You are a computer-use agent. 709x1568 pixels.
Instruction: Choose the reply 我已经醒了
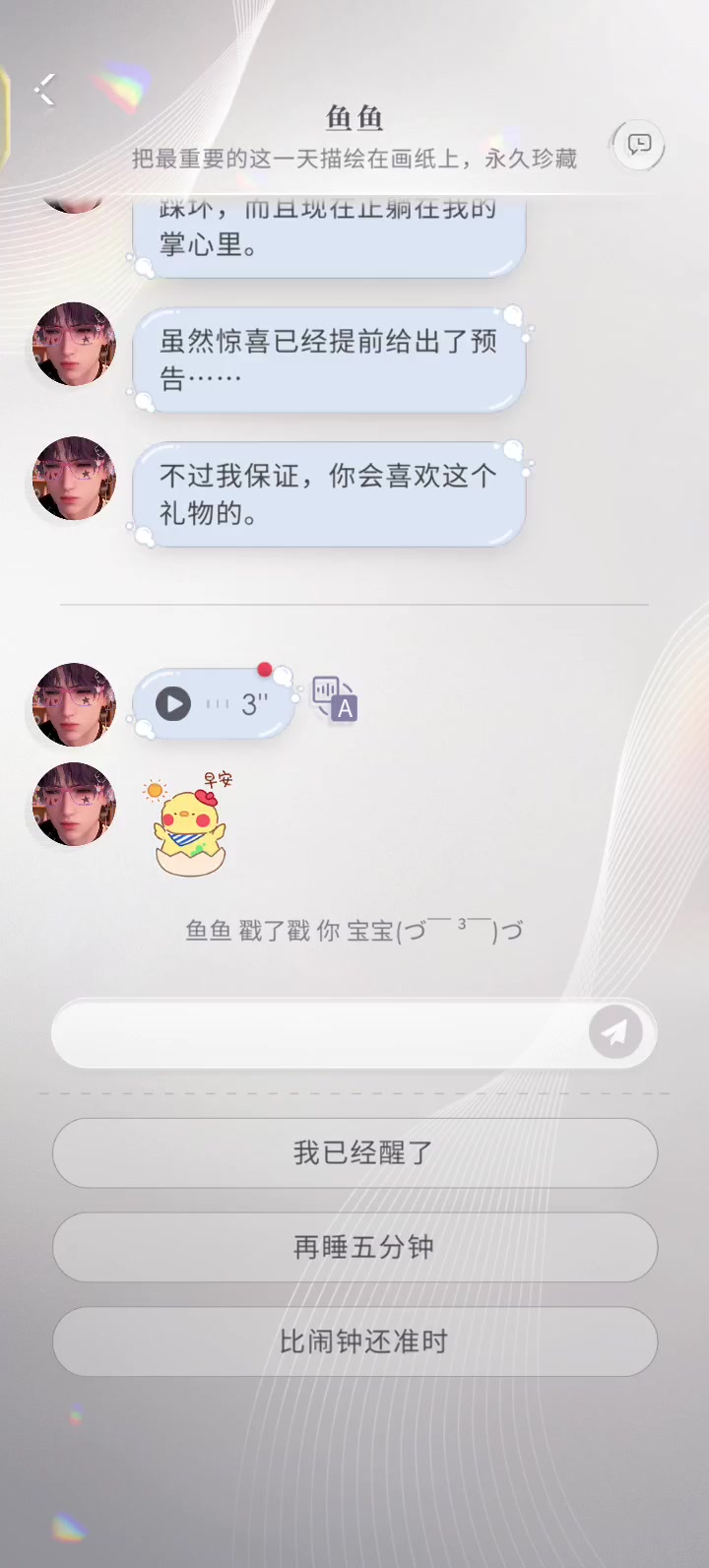pos(354,1152)
